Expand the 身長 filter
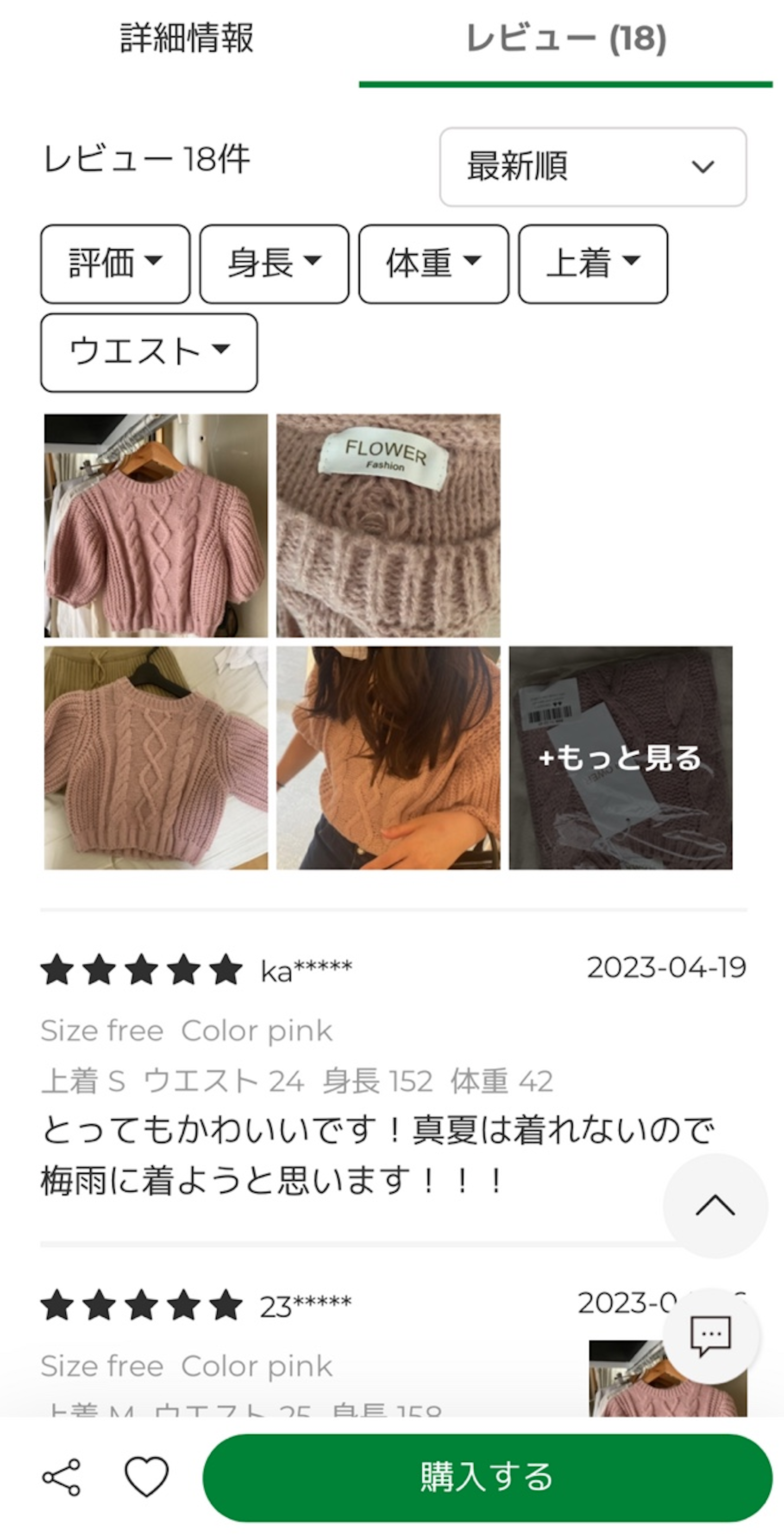 (x=274, y=263)
